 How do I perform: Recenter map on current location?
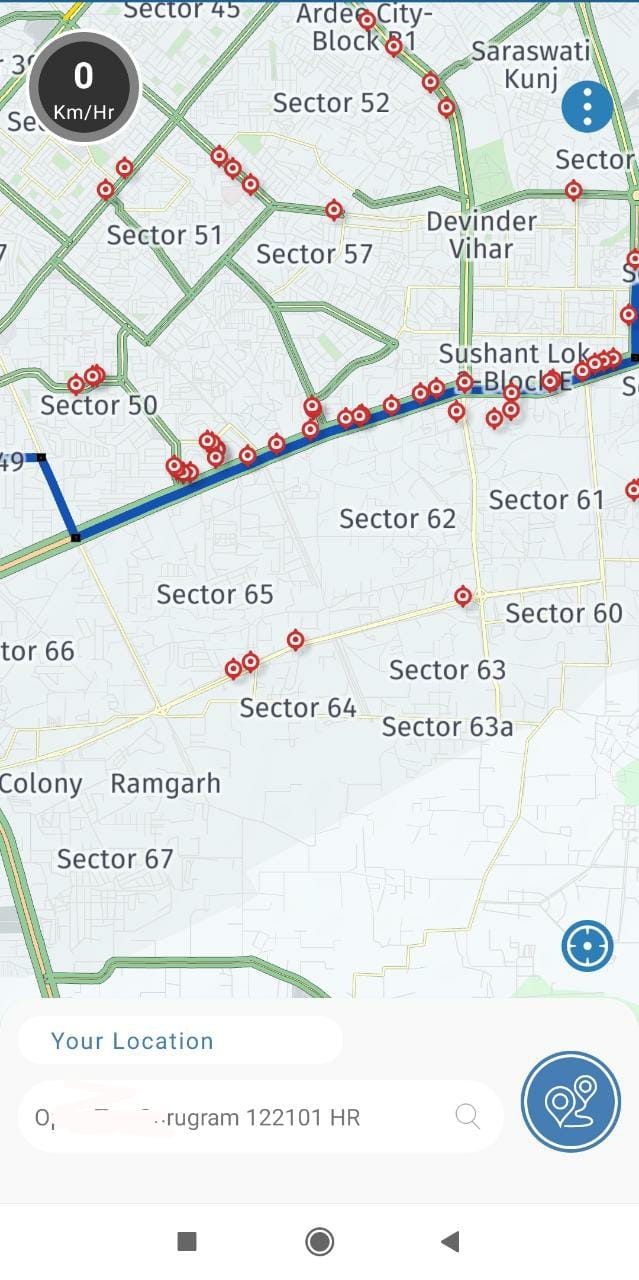(x=587, y=946)
